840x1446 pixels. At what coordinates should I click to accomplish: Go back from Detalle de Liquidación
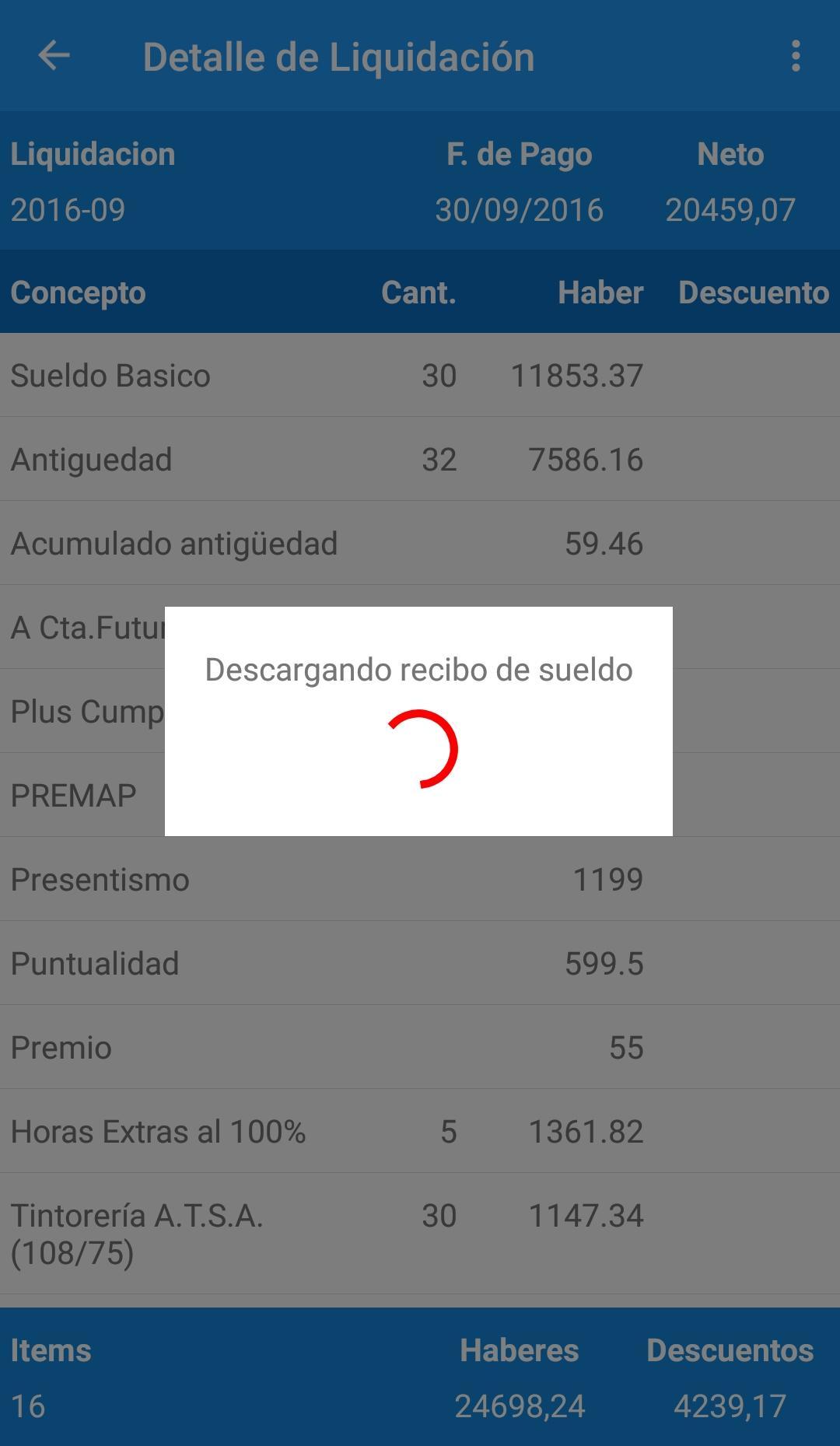point(54,56)
